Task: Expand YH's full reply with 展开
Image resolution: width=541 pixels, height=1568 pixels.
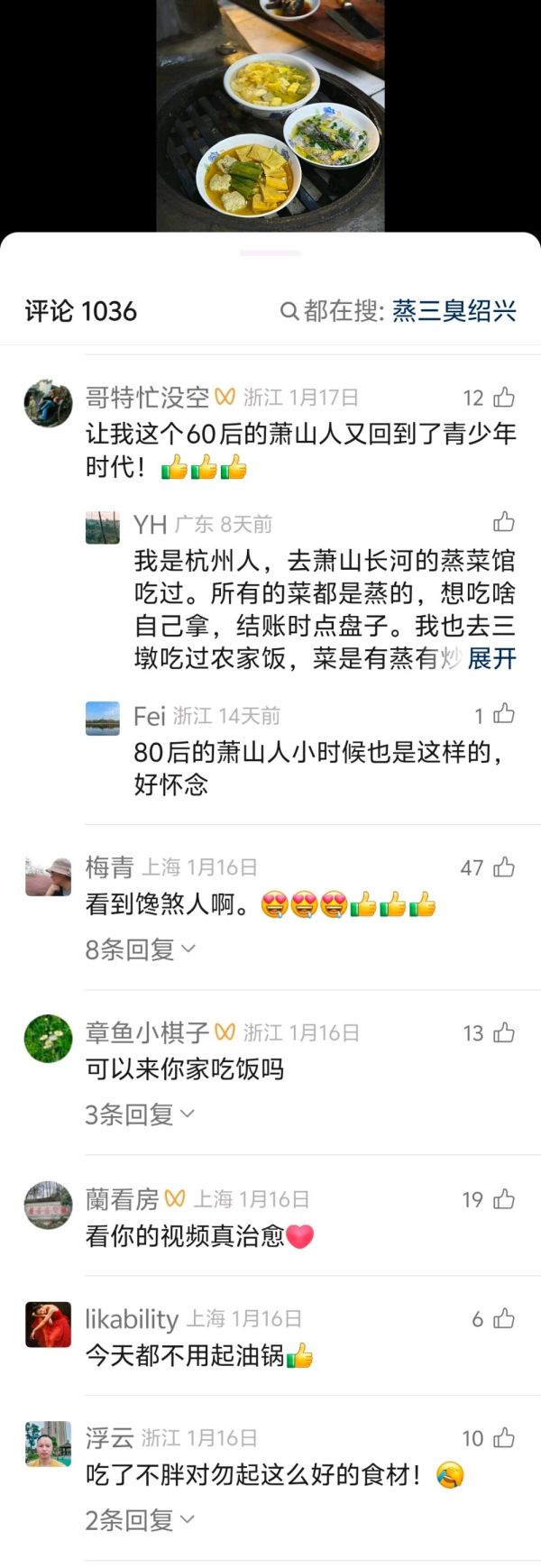Action: coord(491,659)
